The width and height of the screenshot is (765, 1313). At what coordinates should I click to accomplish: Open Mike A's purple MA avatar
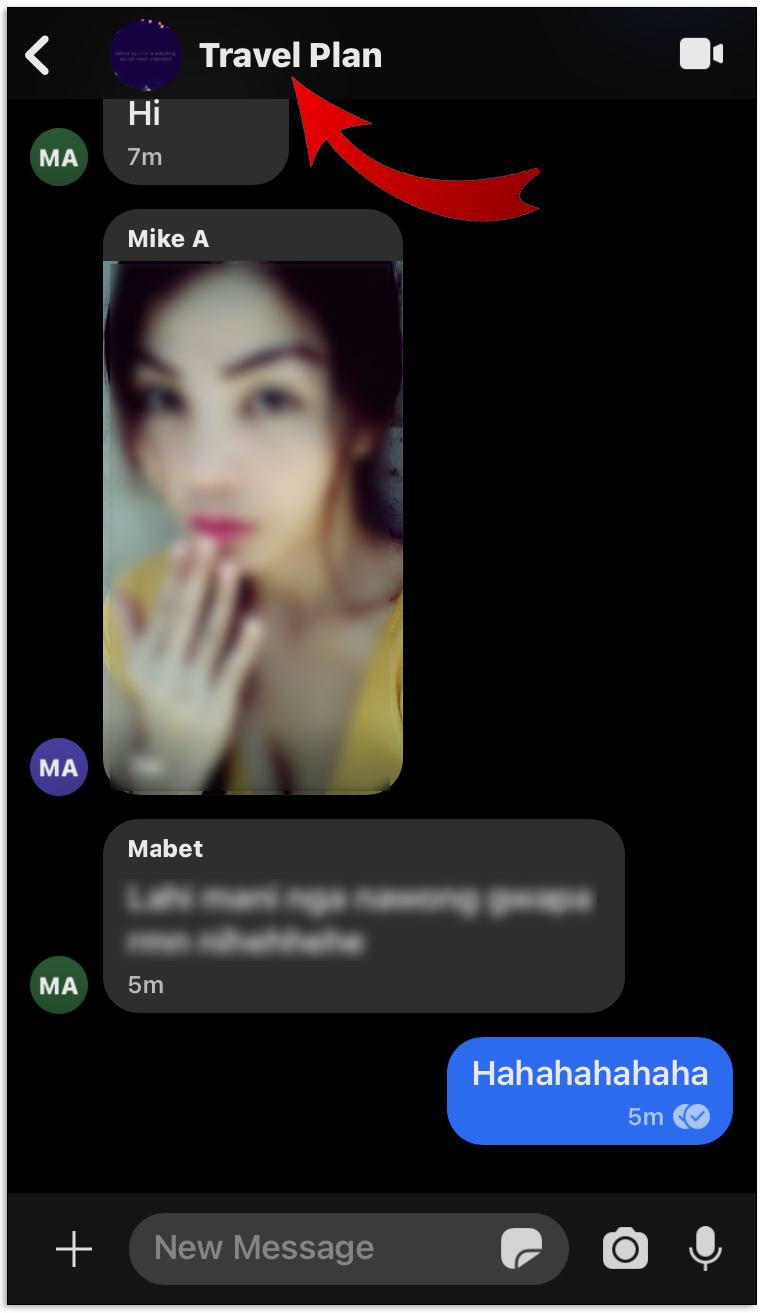[x=59, y=767]
